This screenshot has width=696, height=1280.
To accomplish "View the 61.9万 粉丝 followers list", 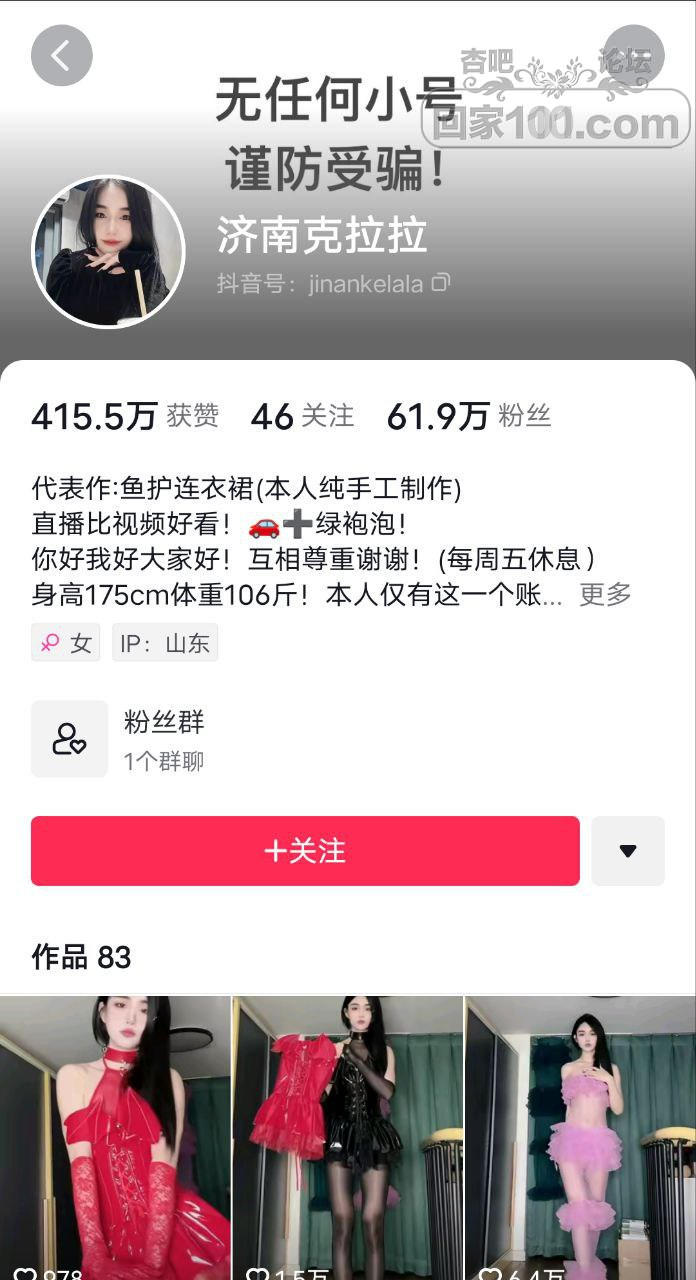I will (468, 416).
